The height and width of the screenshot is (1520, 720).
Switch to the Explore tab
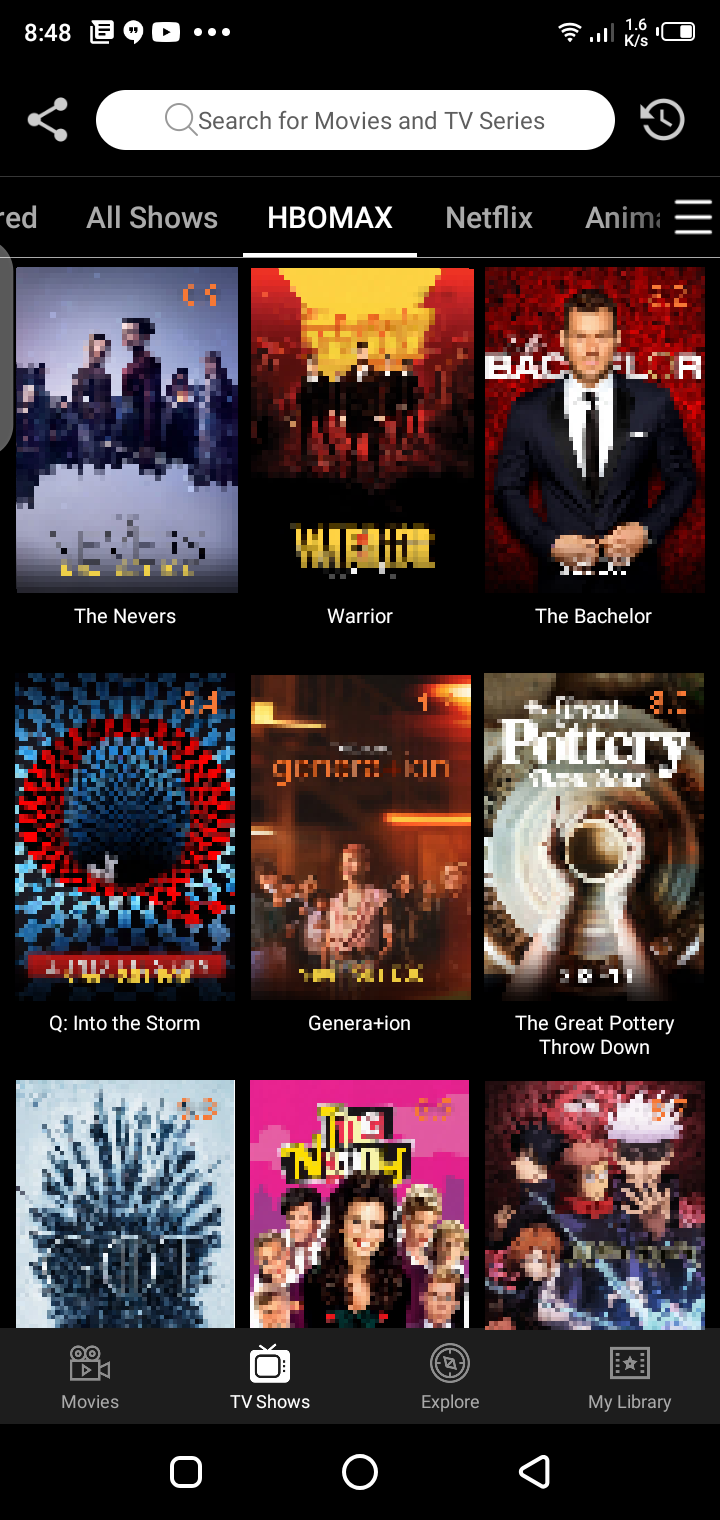[x=450, y=1377]
